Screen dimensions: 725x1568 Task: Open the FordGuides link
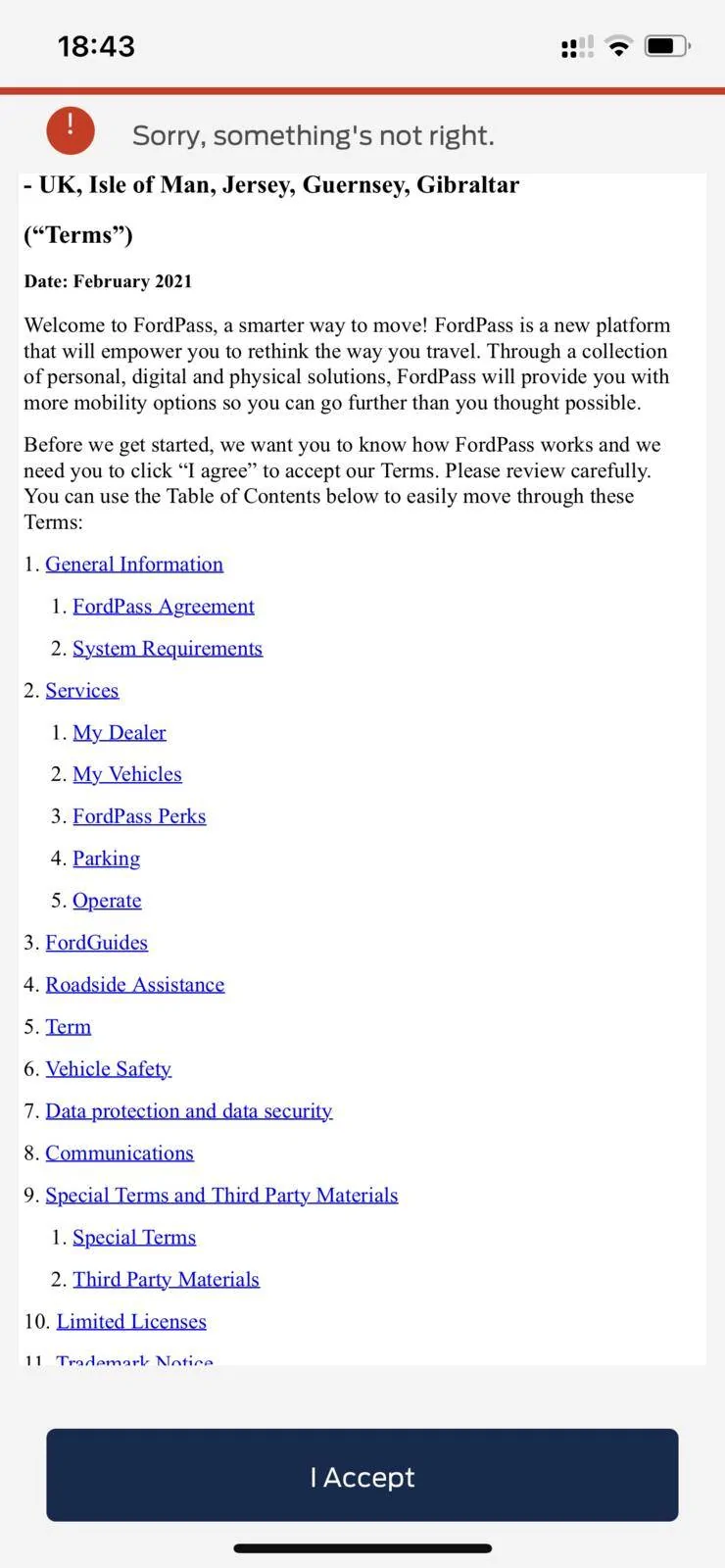tap(97, 943)
